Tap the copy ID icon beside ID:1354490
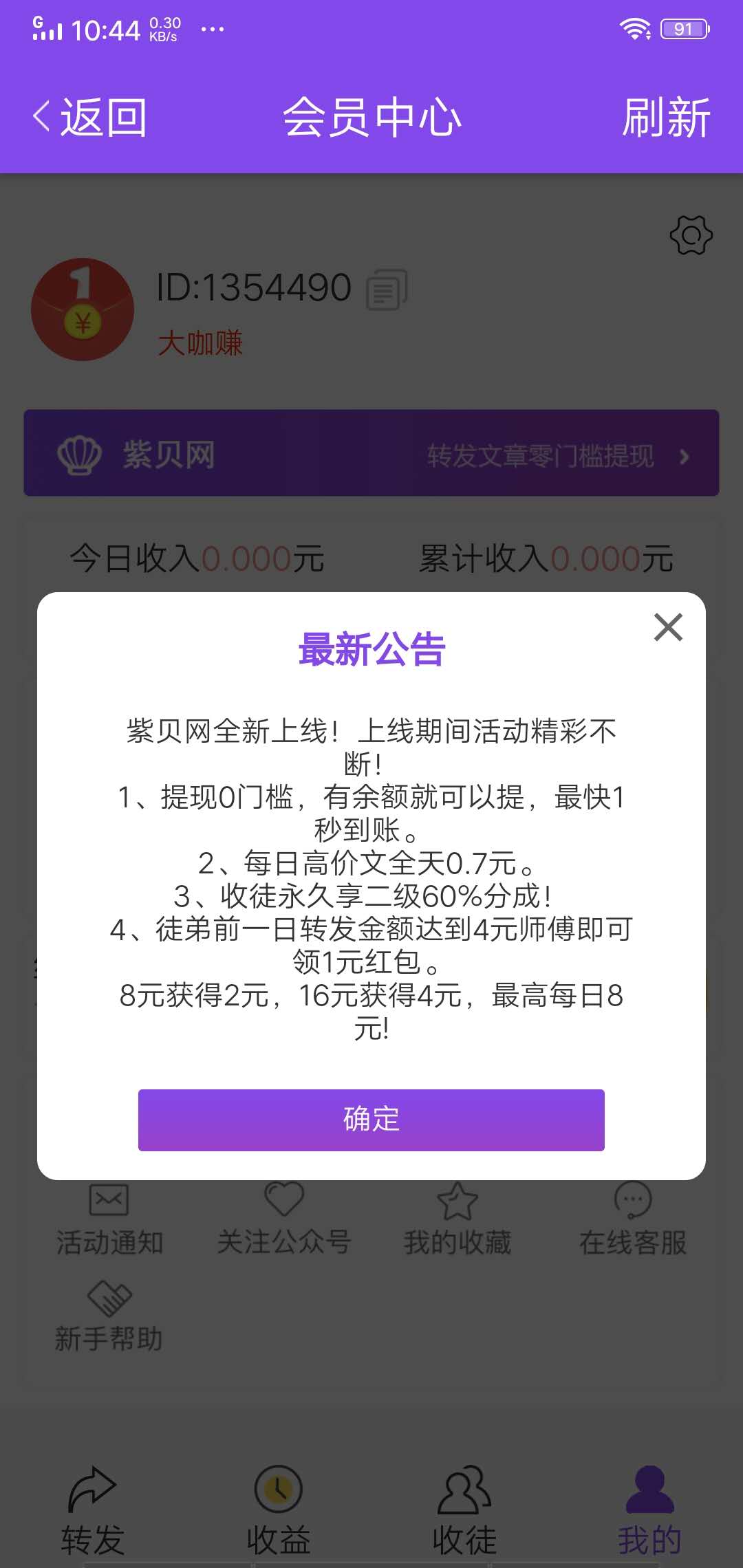The height and width of the screenshot is (1568, 743). tap(386, 290)
